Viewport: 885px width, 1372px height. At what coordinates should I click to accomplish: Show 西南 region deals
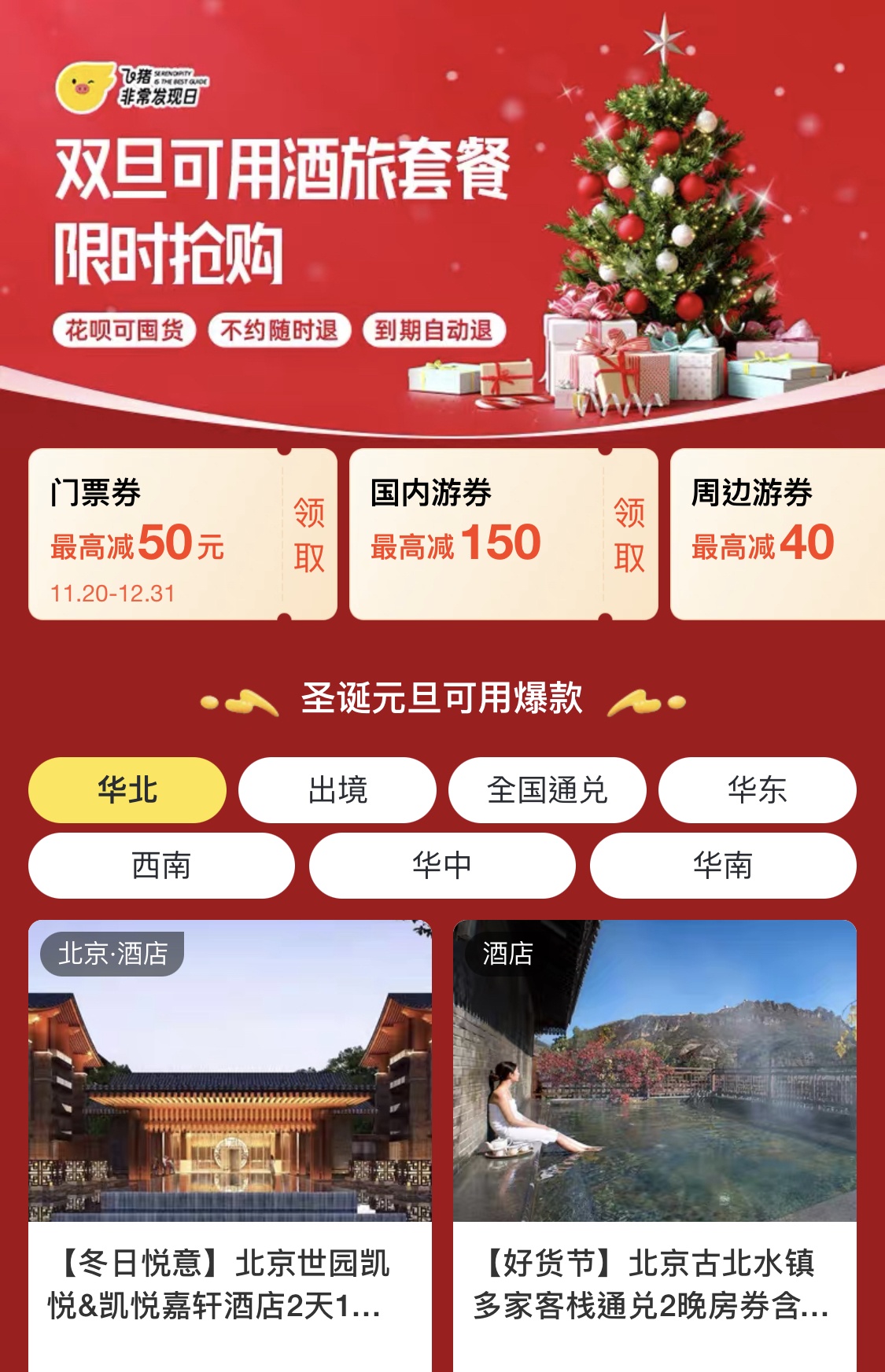tap(161, 866)
